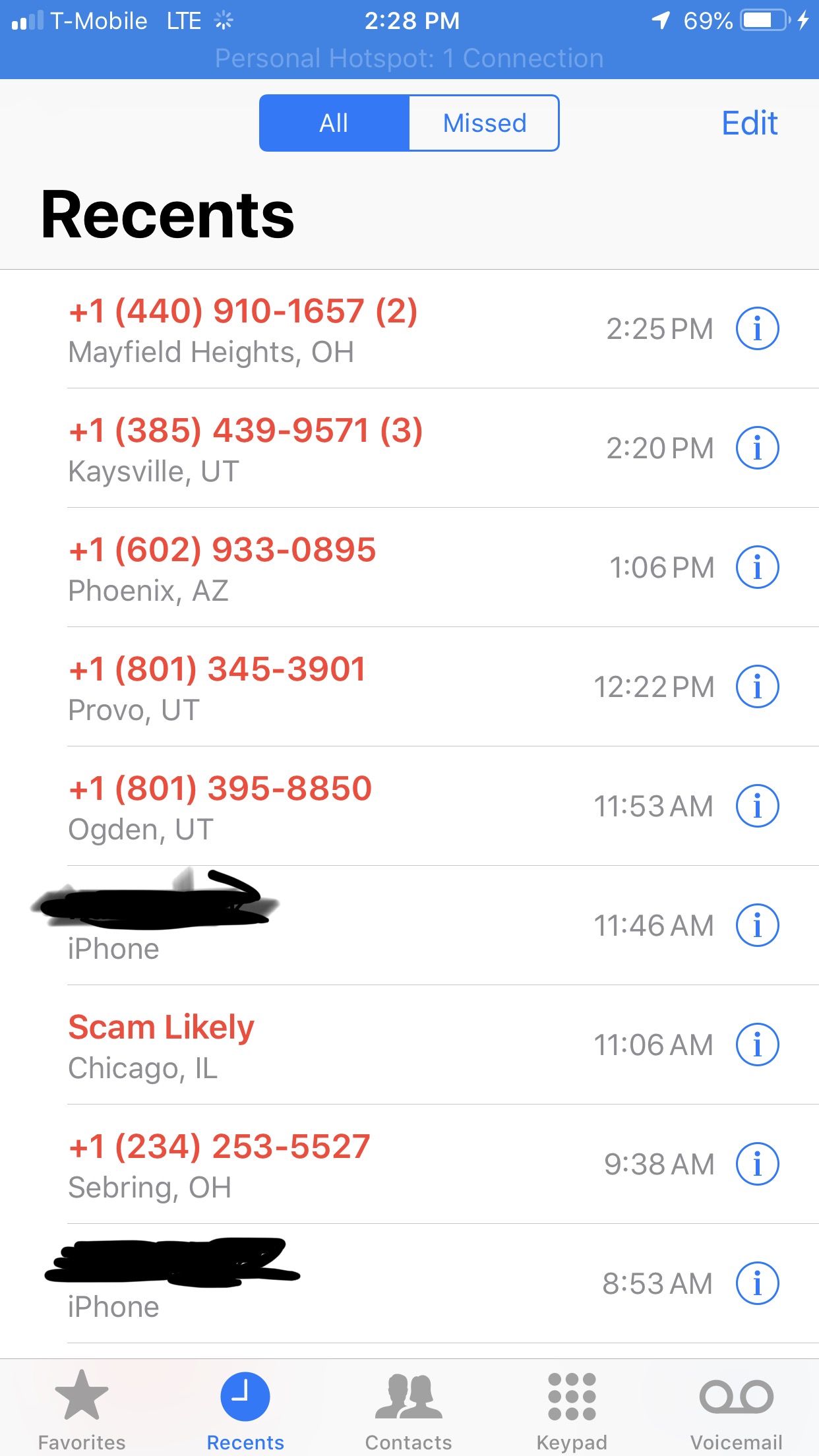View details of the Phoenix, AZ call
The width and height of the screenshot is (819, 1456).
point(757,567)
